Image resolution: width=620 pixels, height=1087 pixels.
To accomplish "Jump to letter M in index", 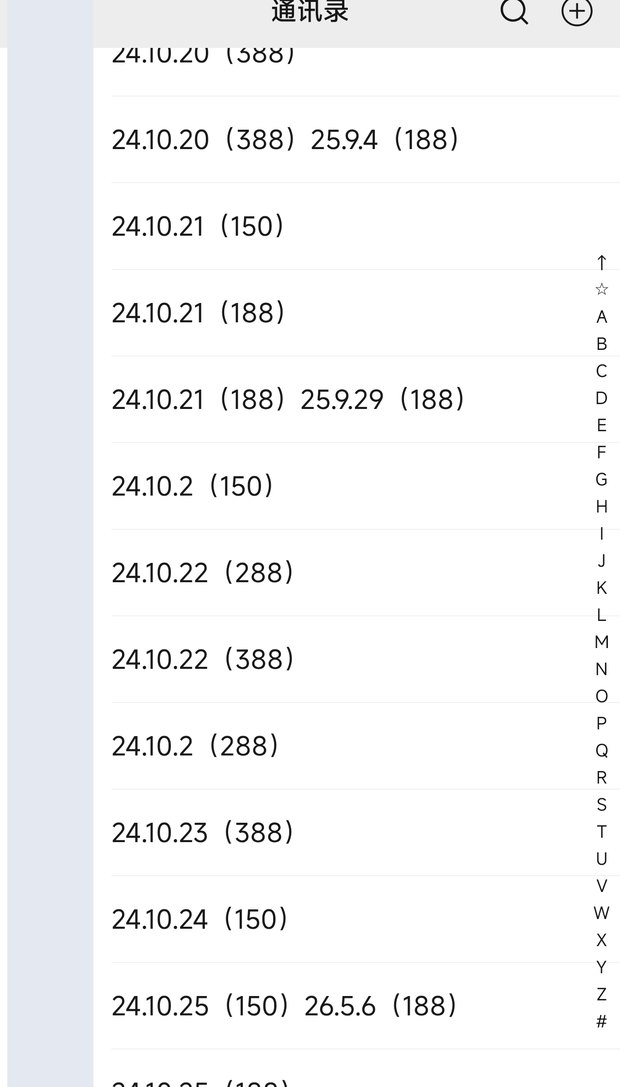I will [601, 642].
